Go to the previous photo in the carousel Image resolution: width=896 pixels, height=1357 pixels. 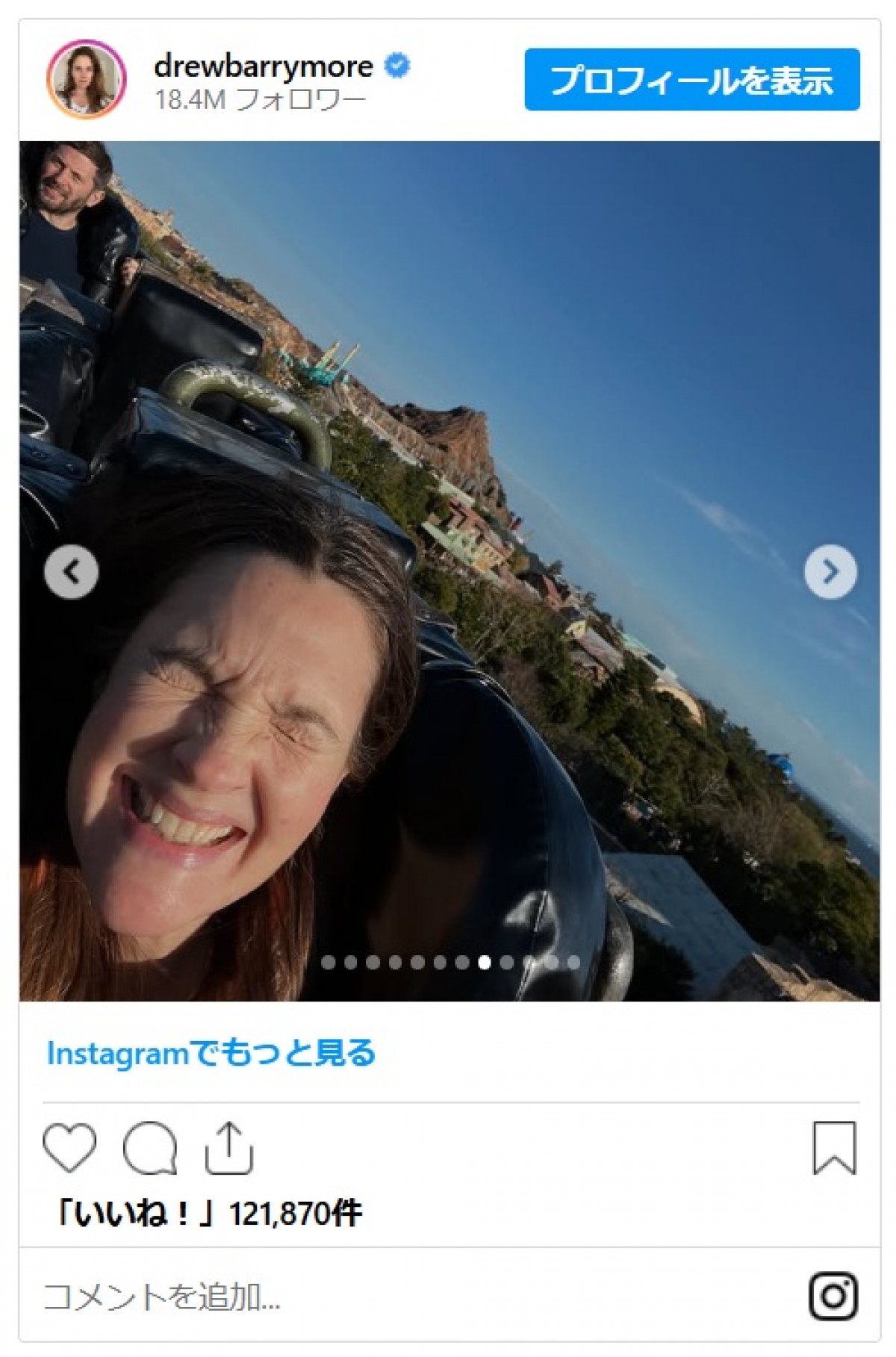point(71,572)
